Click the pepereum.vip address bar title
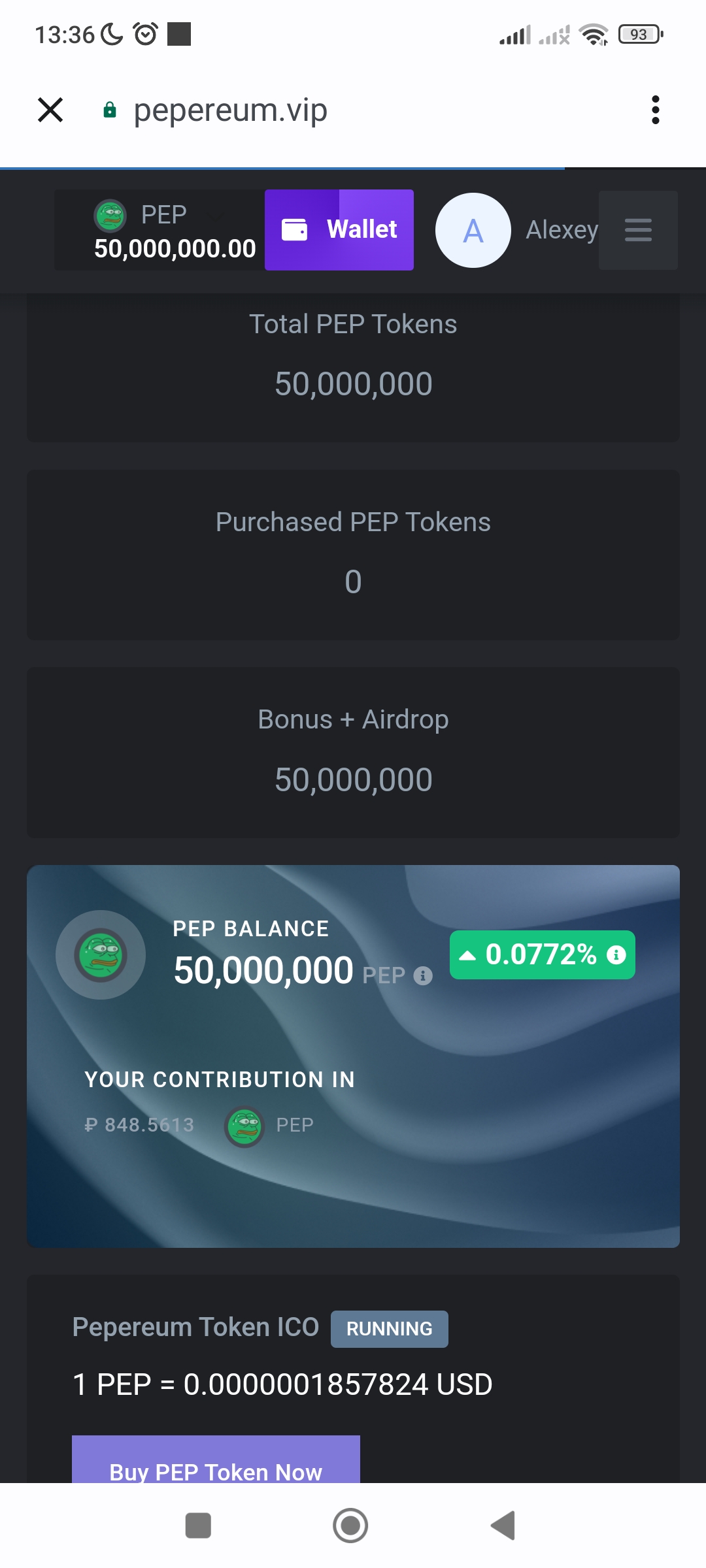Viewport: 706px width, 1568px height. (x=230, y=110)
